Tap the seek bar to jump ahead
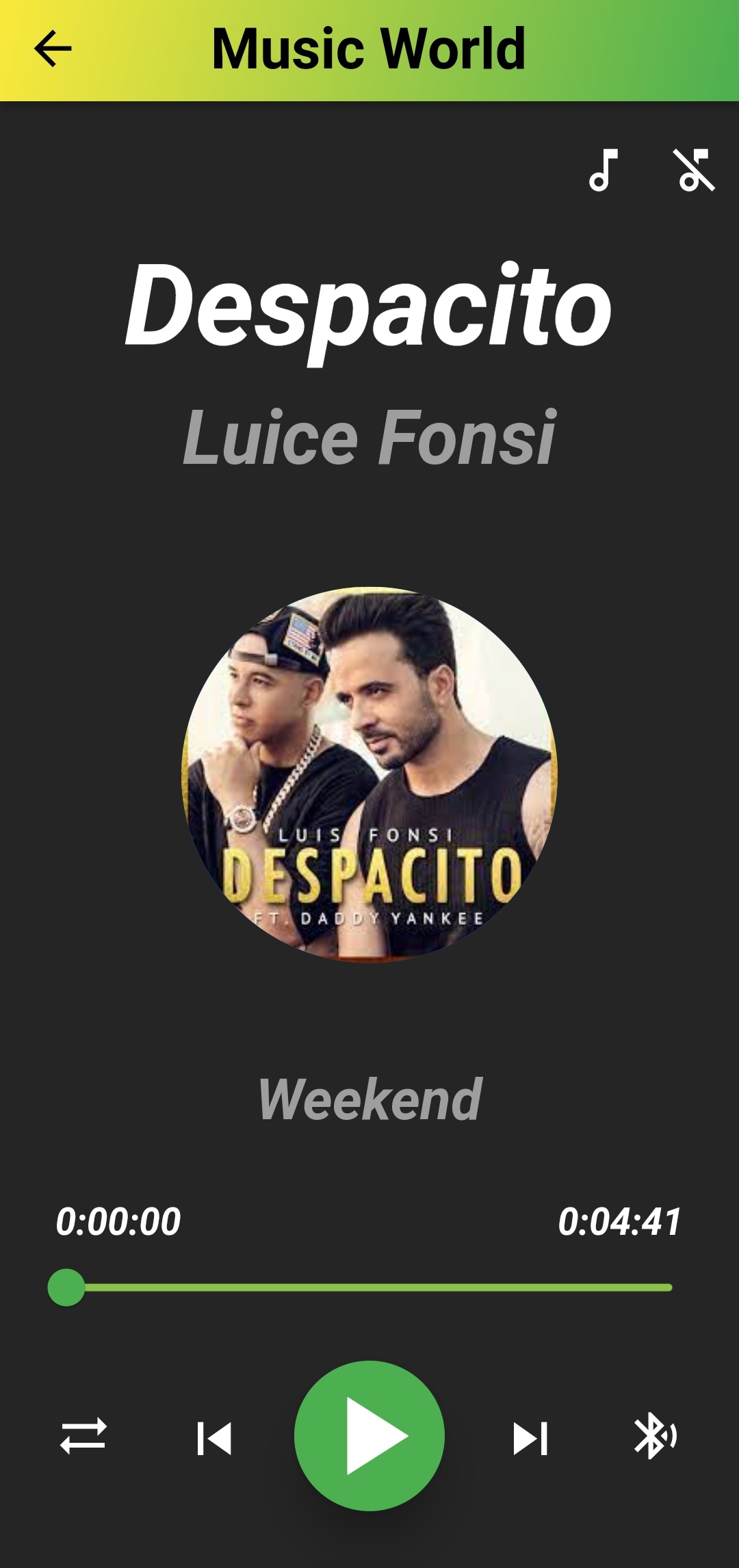Screen dimensions: 739x1568 [369, 1288]
